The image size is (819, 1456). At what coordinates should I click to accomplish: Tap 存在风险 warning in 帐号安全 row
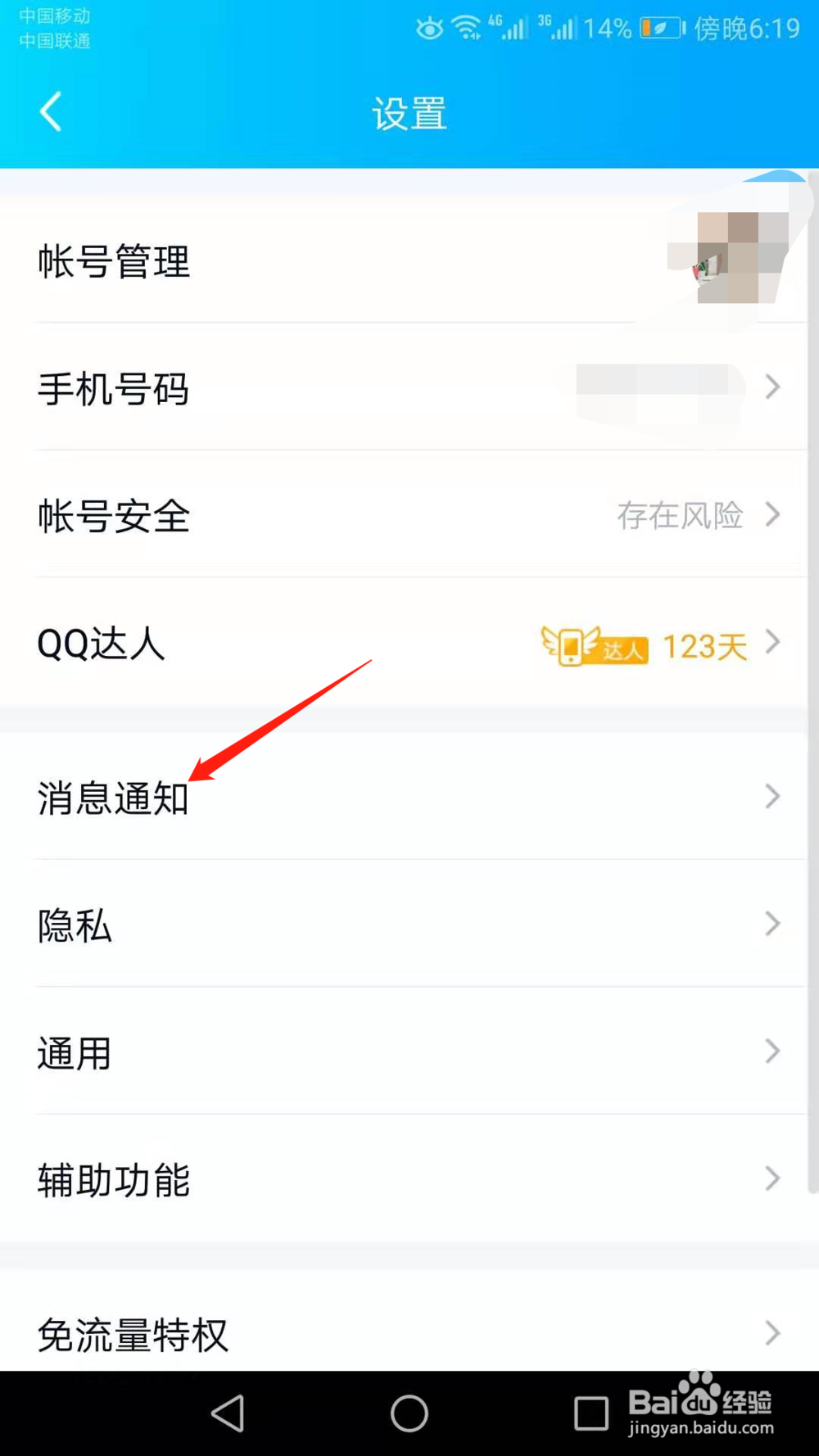pyautogui.click(x=679, y=516)
